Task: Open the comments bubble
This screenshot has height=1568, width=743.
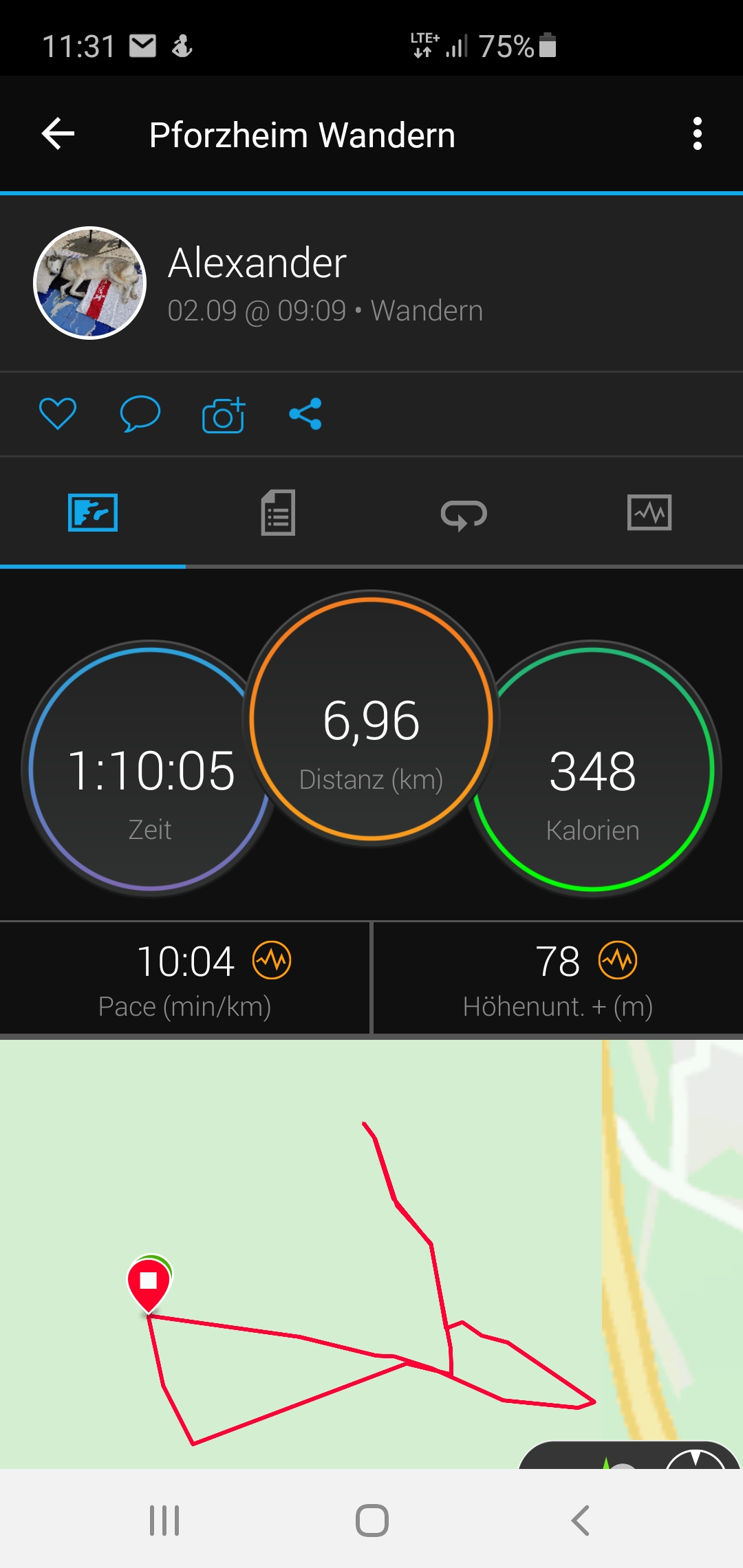Action: pos(140,414)
